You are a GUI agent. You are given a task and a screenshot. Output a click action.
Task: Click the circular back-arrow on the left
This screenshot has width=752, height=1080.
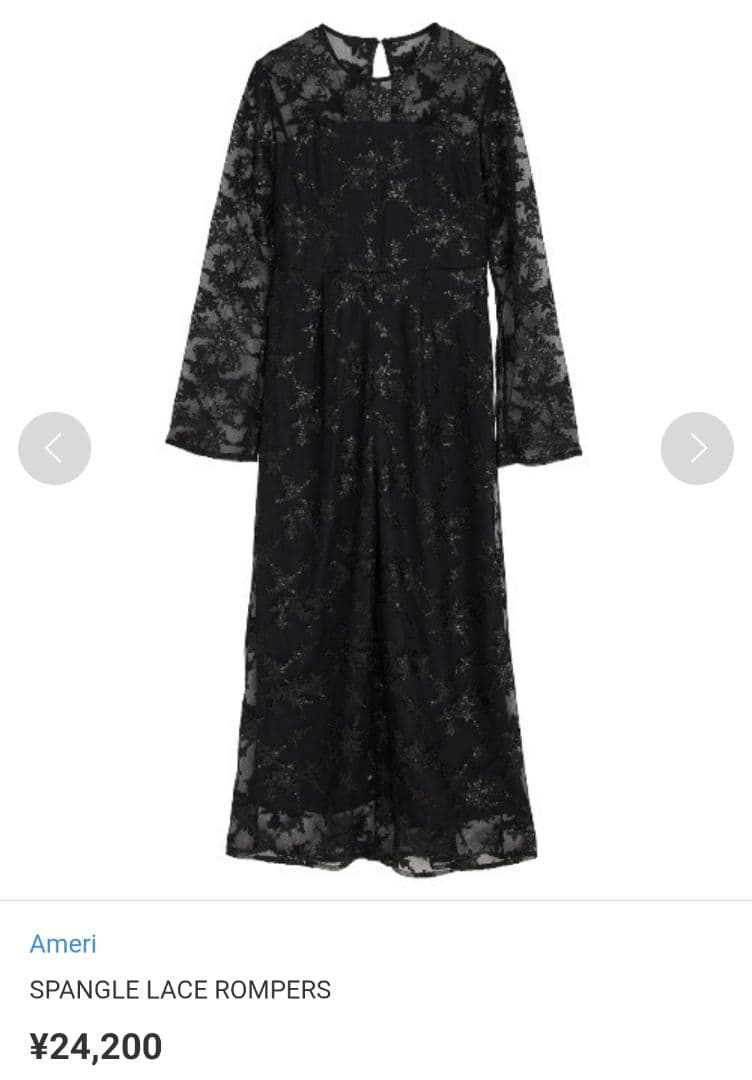(54, 448)
